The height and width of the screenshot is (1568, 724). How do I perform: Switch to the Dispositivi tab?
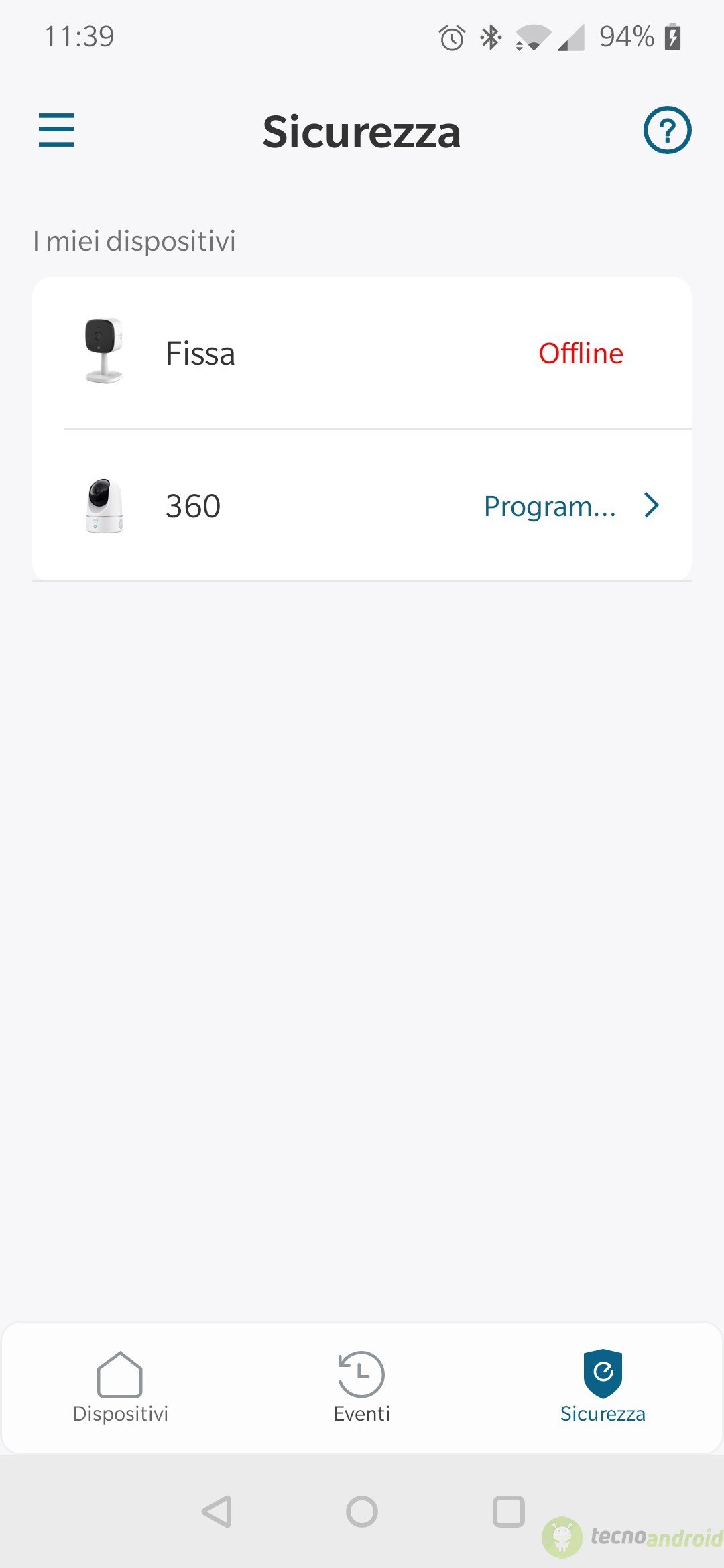click(x=121, y=1387)
